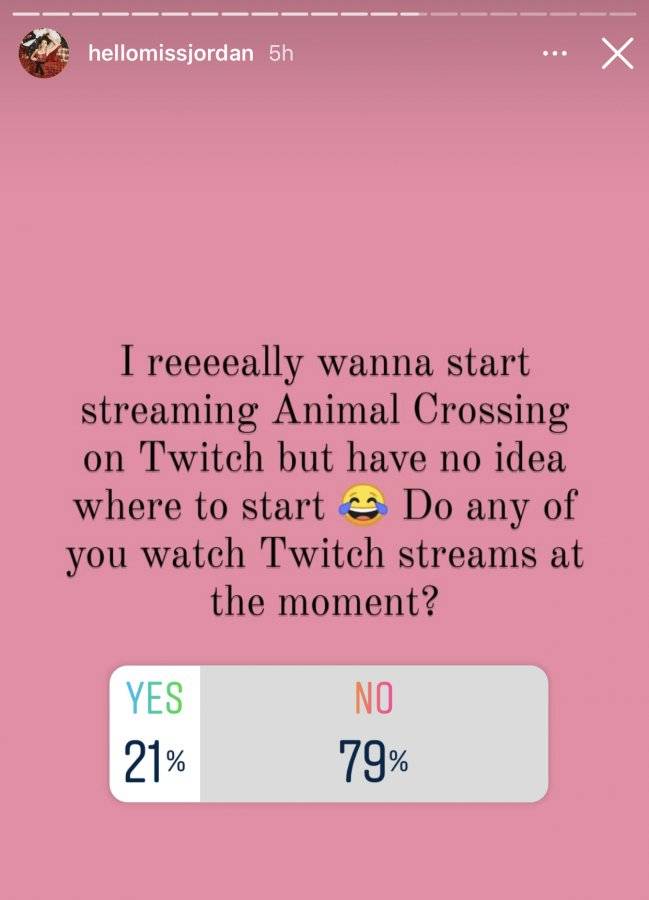Tap the hellomissjordan username
This screenshot has width=649, height=900.
coord(170,53)
